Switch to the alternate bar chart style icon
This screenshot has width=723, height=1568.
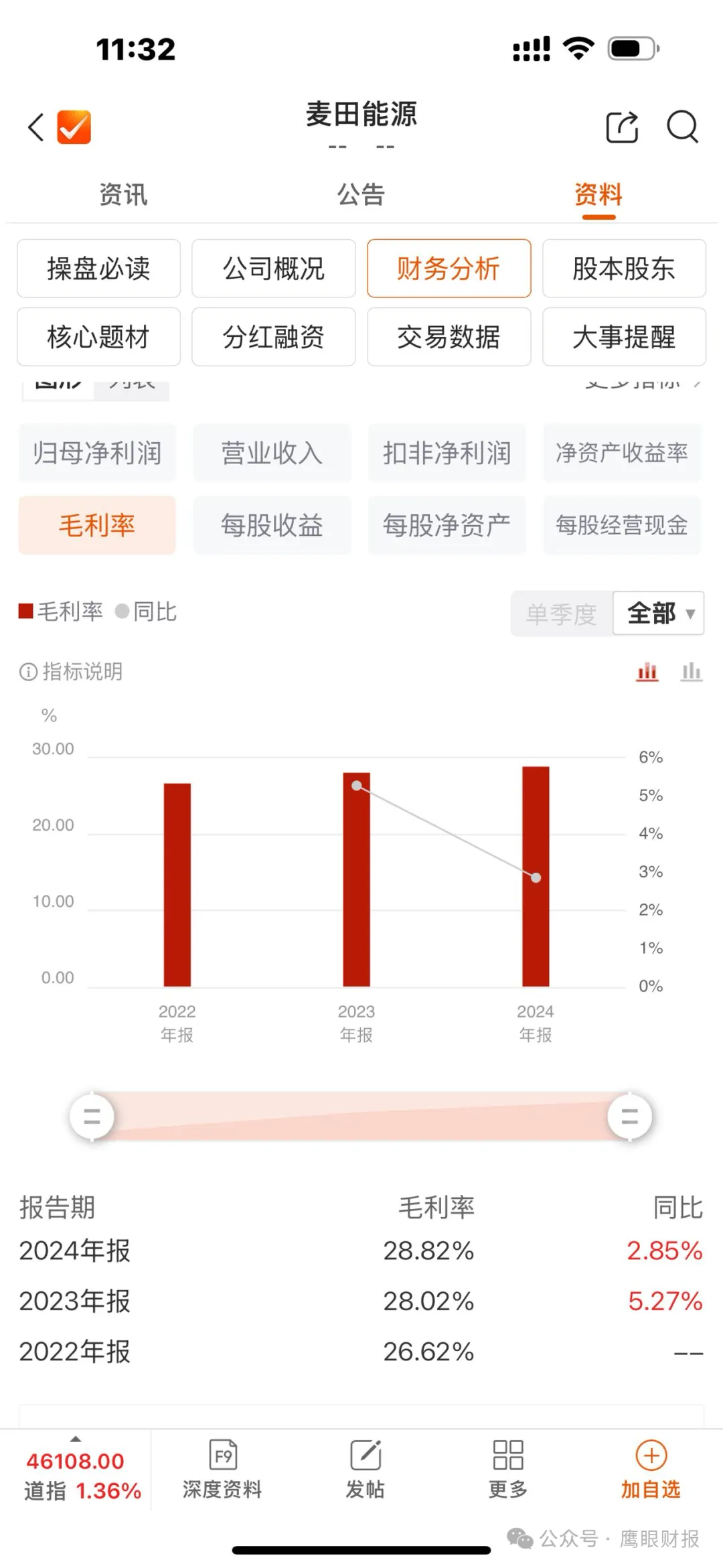(692, 671)
